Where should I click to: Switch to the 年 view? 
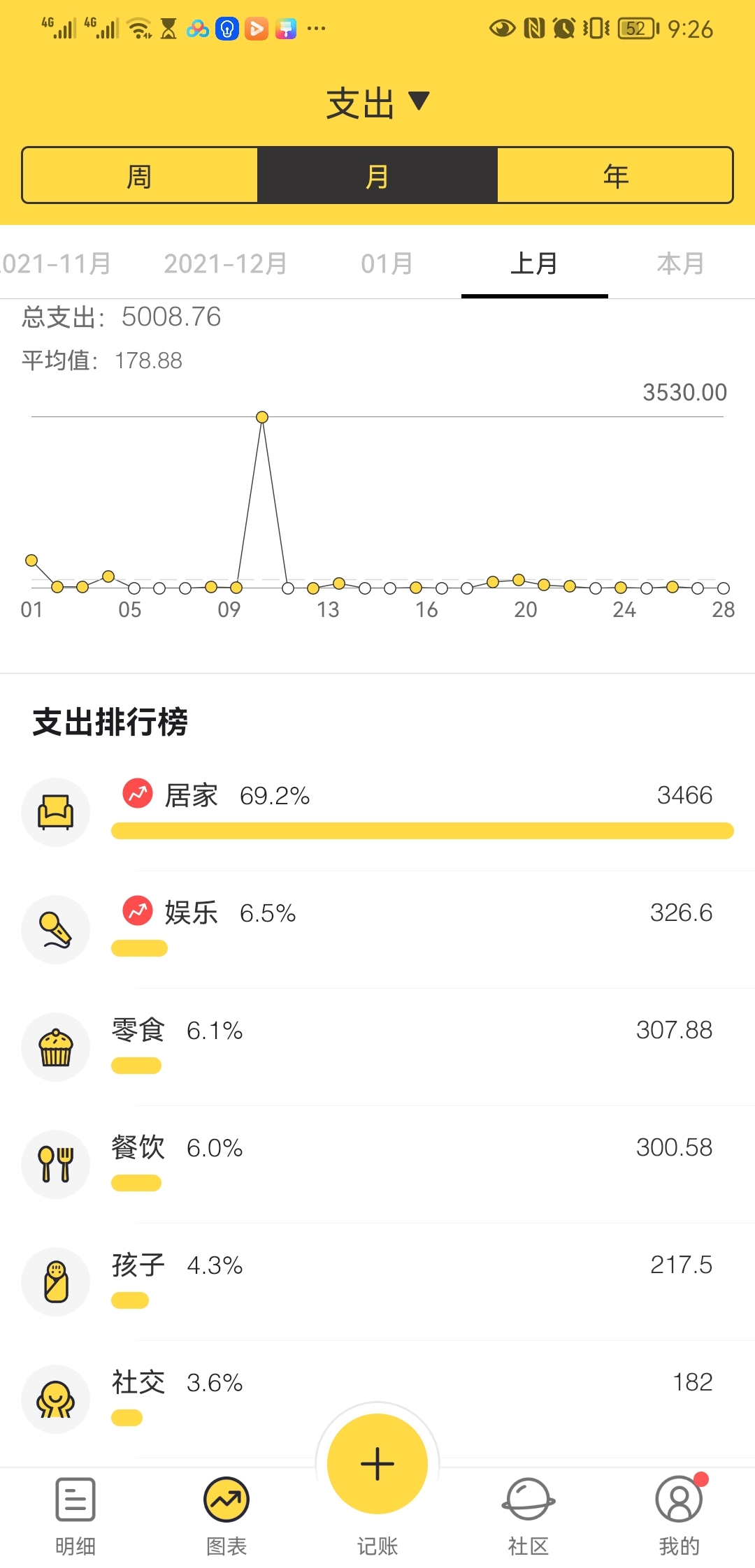pos(615,175)
